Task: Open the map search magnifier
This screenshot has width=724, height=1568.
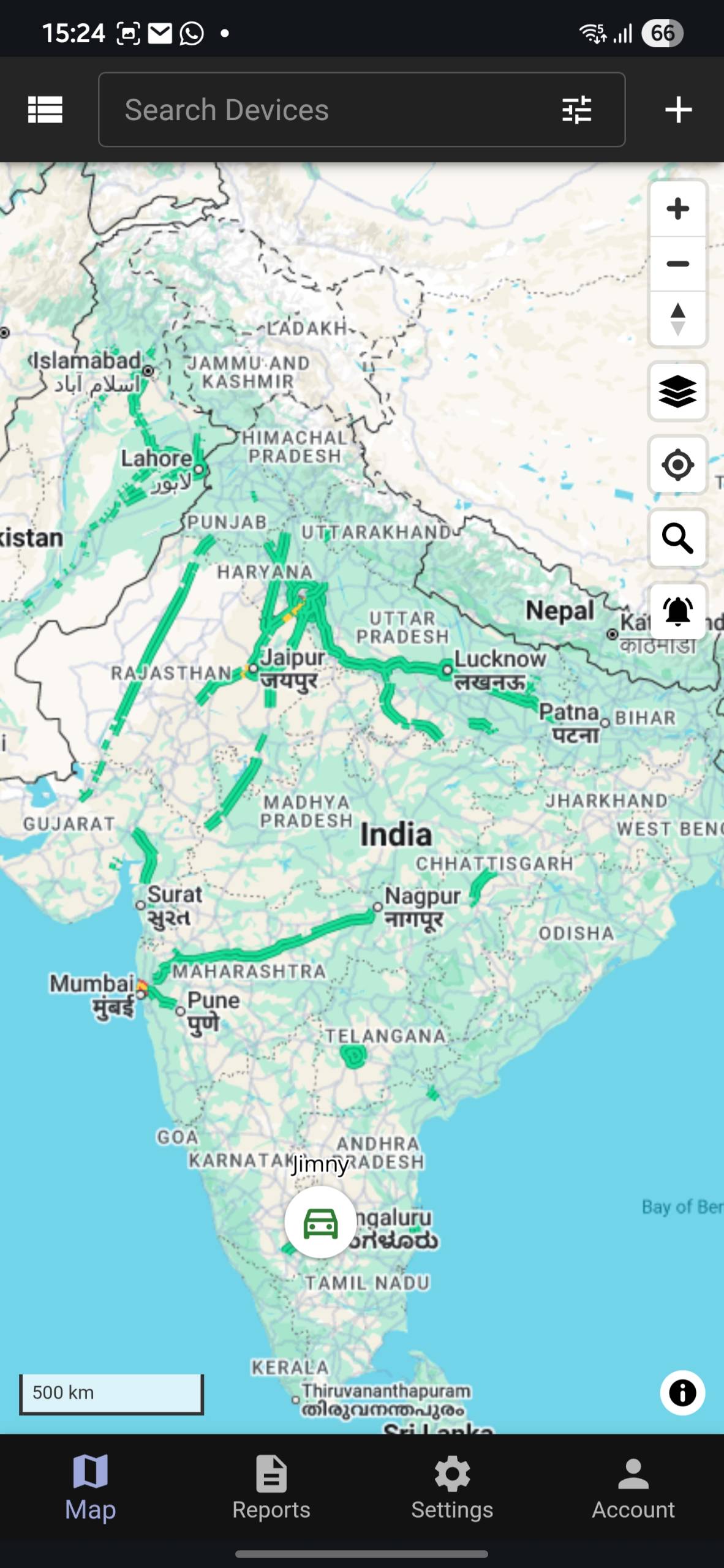Action: point(677,538)
